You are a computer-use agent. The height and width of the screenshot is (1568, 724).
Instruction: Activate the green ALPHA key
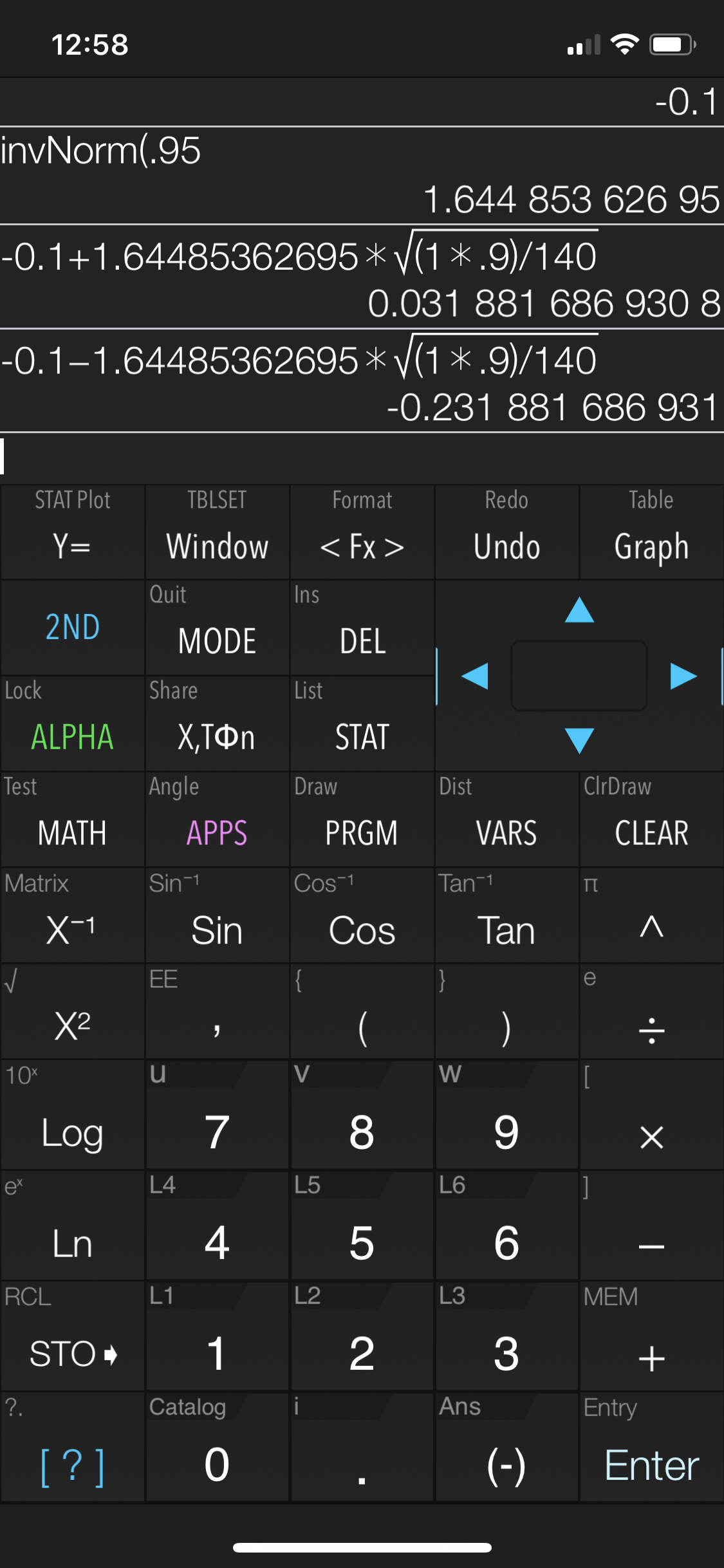pyautogui.click(x=72, y=736)
